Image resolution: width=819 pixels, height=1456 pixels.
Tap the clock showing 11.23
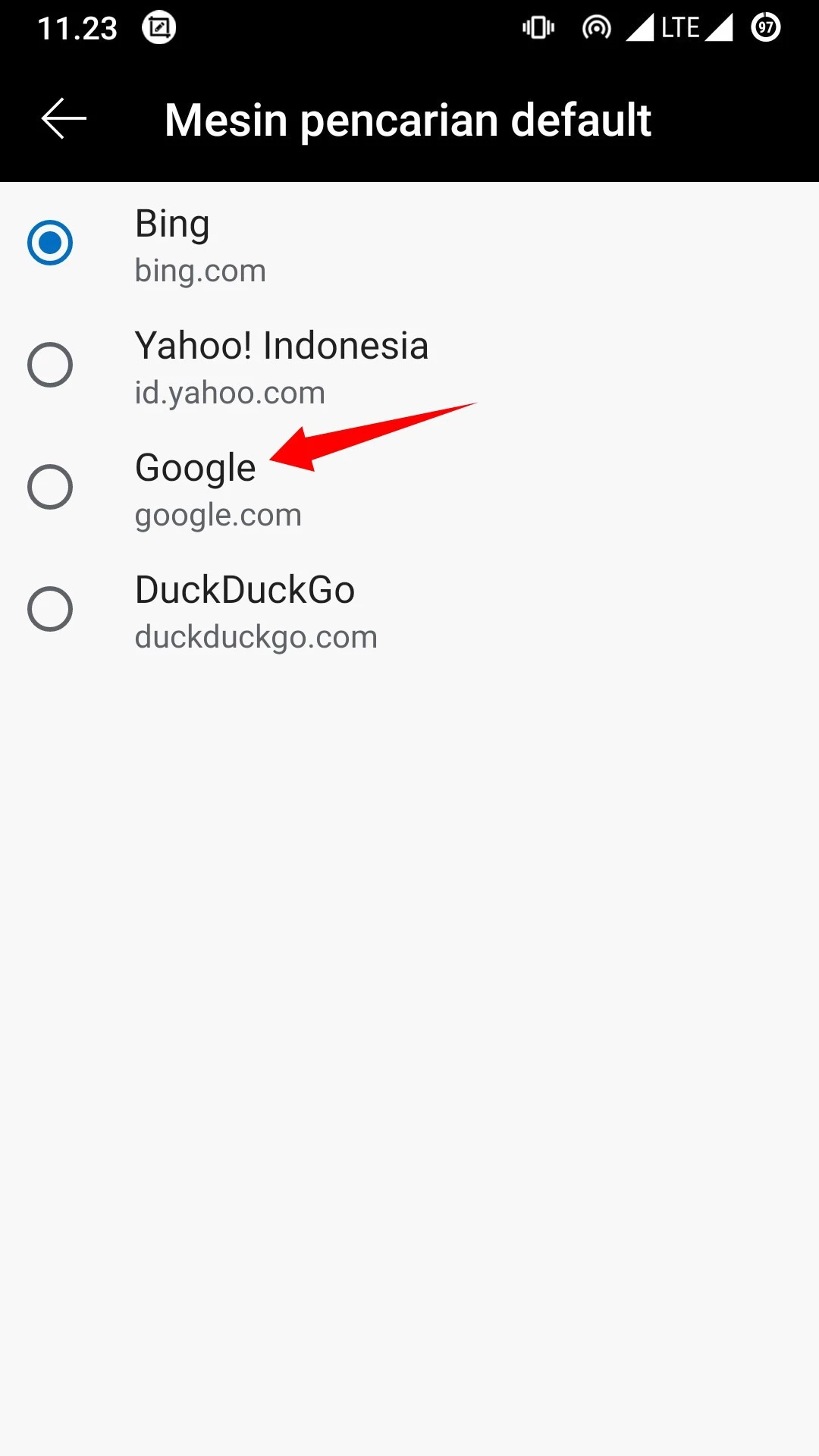78,27
